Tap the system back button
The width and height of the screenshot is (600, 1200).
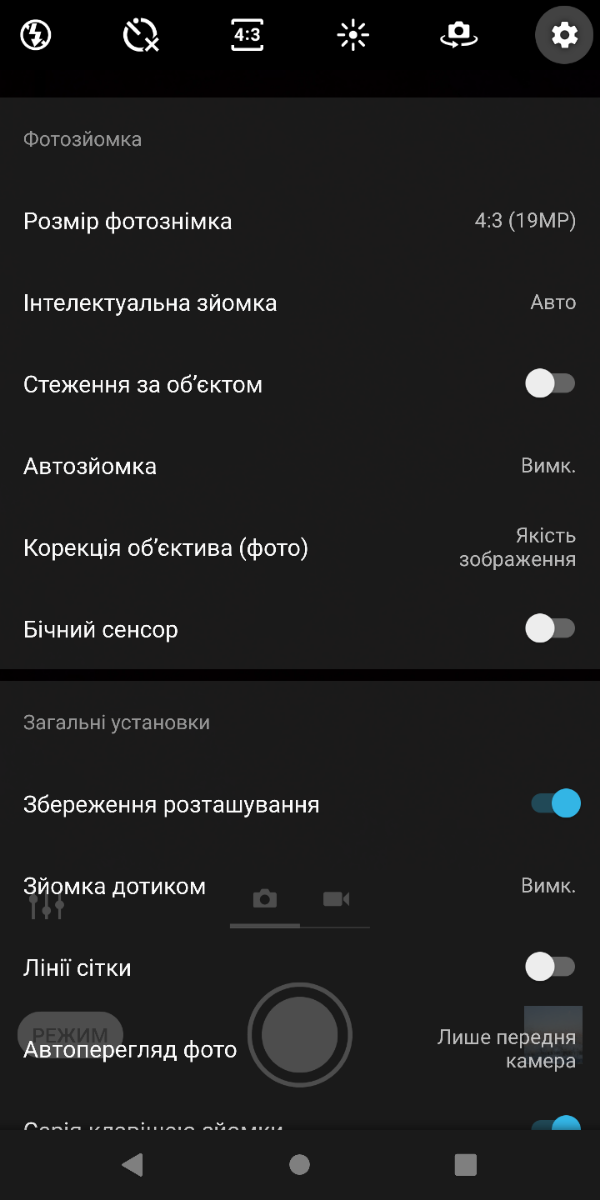coord(132,1164)
